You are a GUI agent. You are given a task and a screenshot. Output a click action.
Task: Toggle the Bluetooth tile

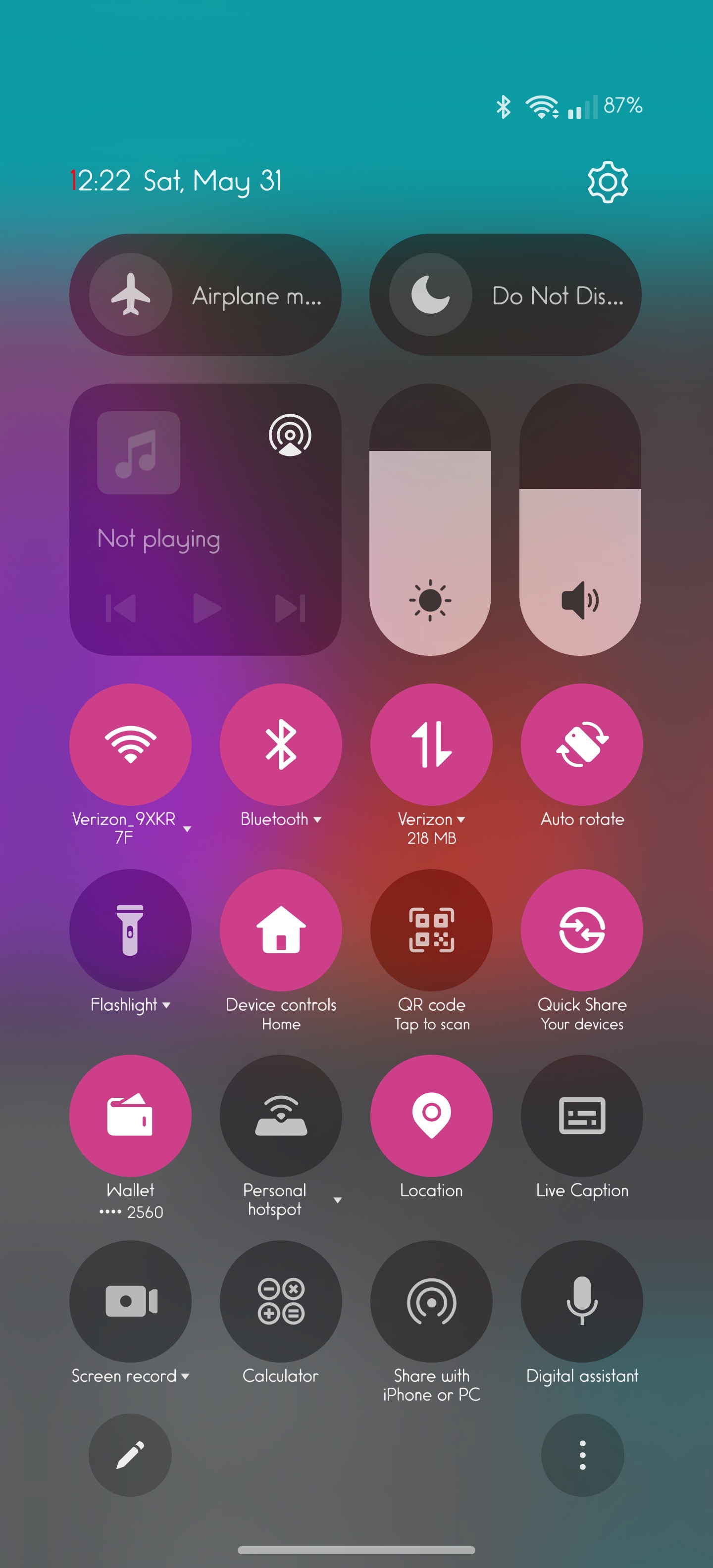point(281,744)
